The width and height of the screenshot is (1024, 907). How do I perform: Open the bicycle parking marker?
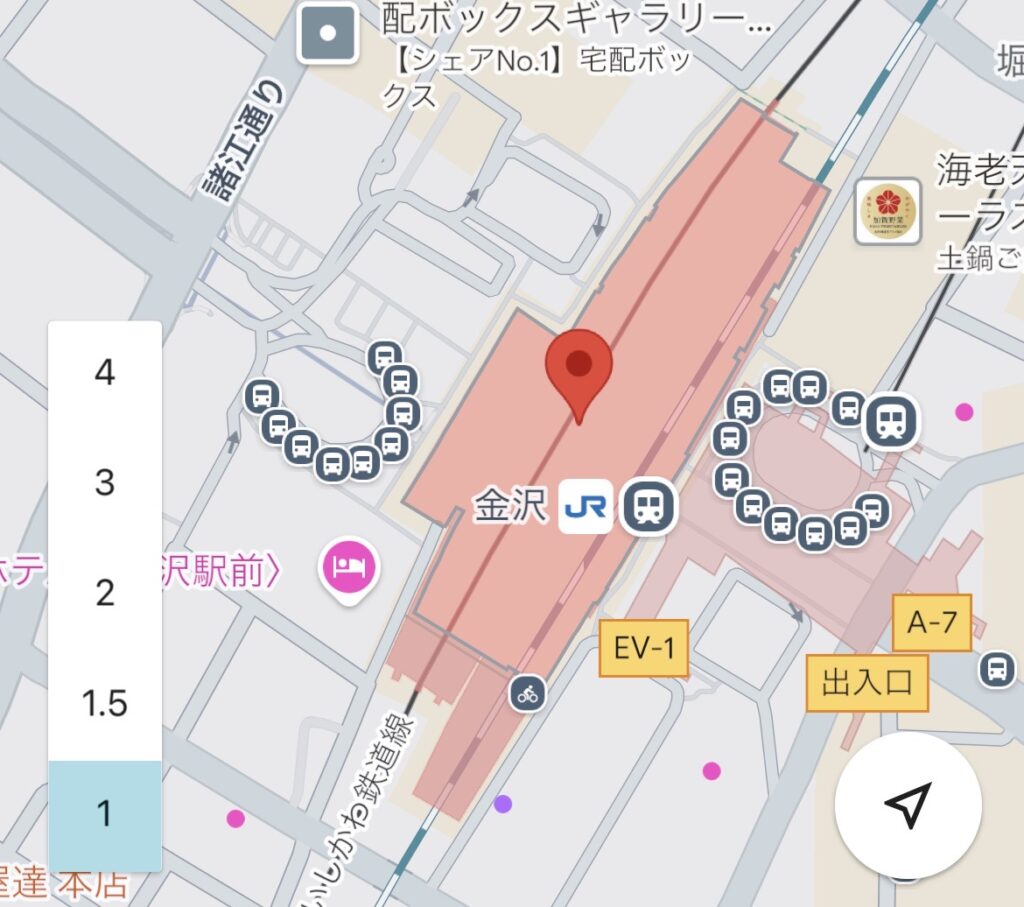click(527, 693)
